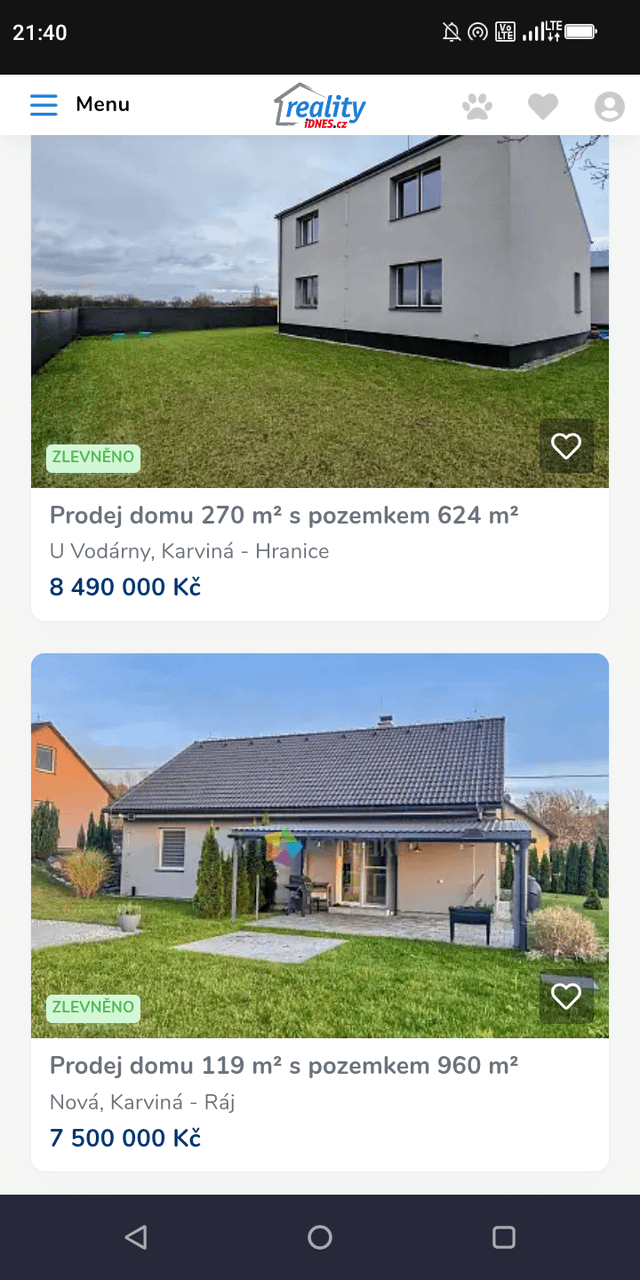The width and height of the screenshot is (640, 1280).
Task: Open saved favorites heart in header
Action: (x=543, y=106)
